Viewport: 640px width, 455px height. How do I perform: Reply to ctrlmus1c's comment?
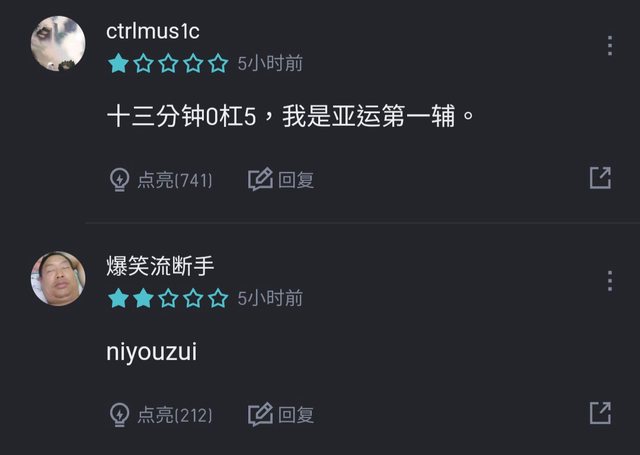(x=281, y=180)
